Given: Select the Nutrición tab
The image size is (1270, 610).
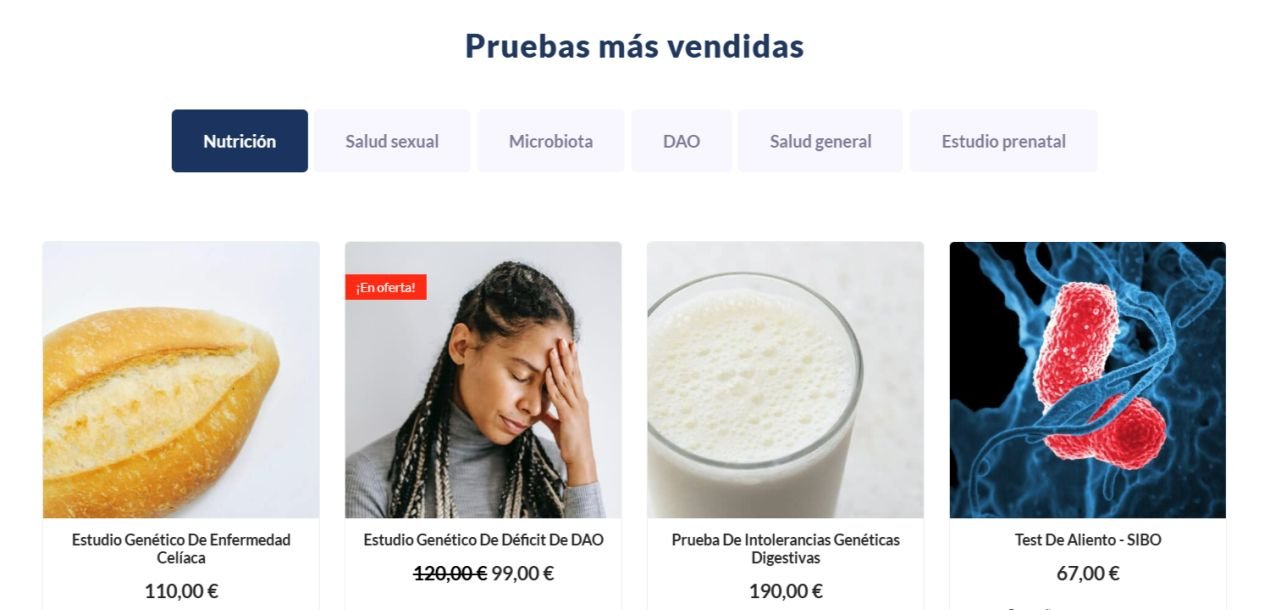Looking at the screenshot, I should coord(240,141).
